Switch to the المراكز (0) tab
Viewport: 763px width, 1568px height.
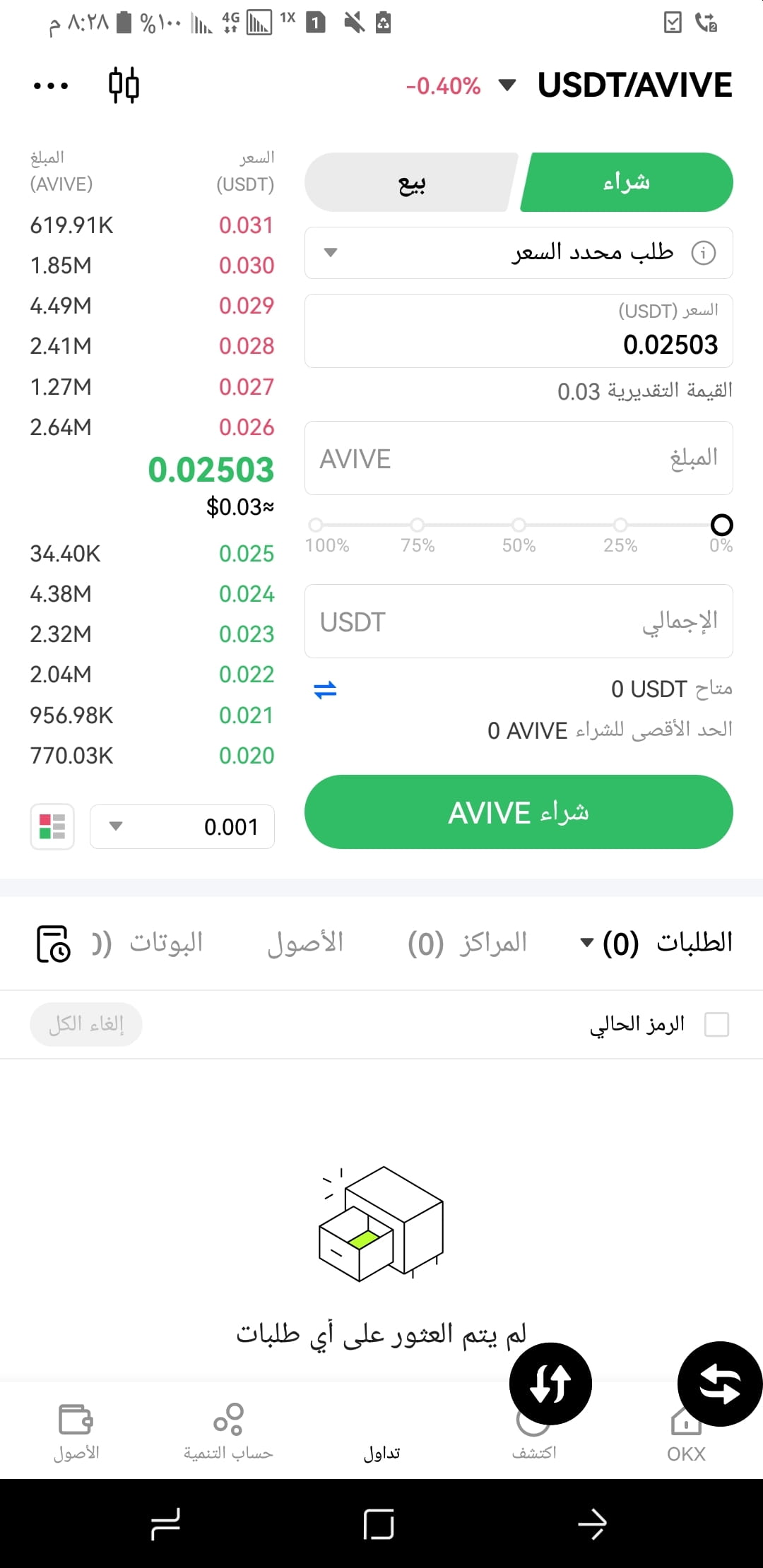[x=470, y=943]
